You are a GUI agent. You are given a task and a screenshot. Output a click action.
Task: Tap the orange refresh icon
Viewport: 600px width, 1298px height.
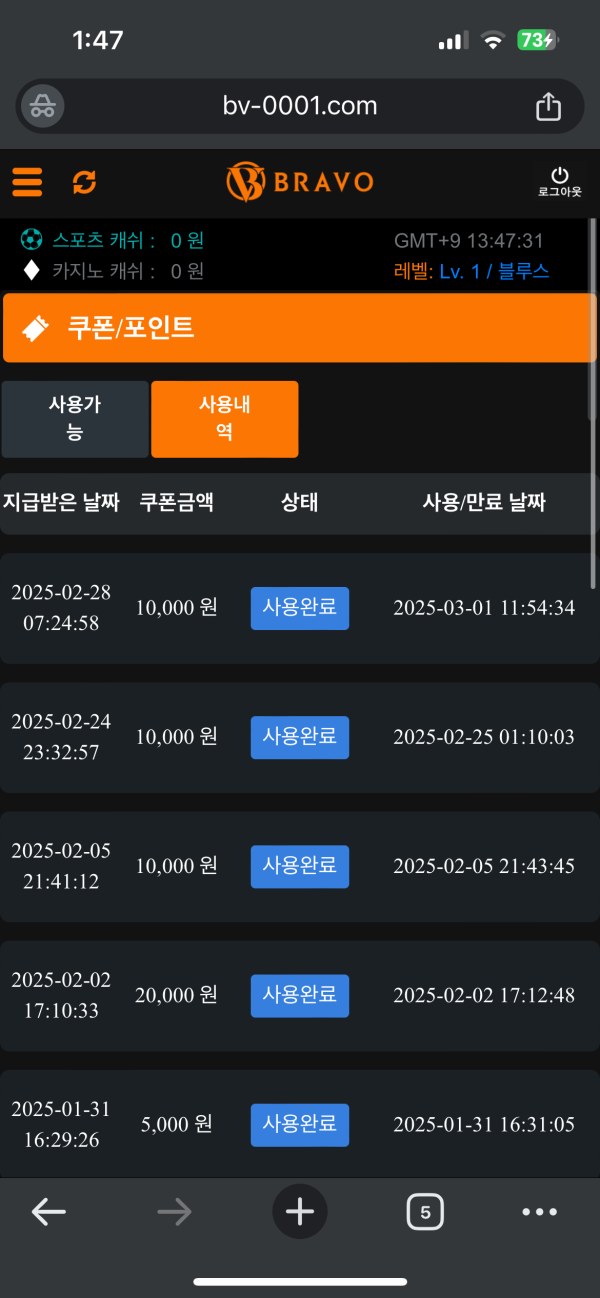[85, 182]
